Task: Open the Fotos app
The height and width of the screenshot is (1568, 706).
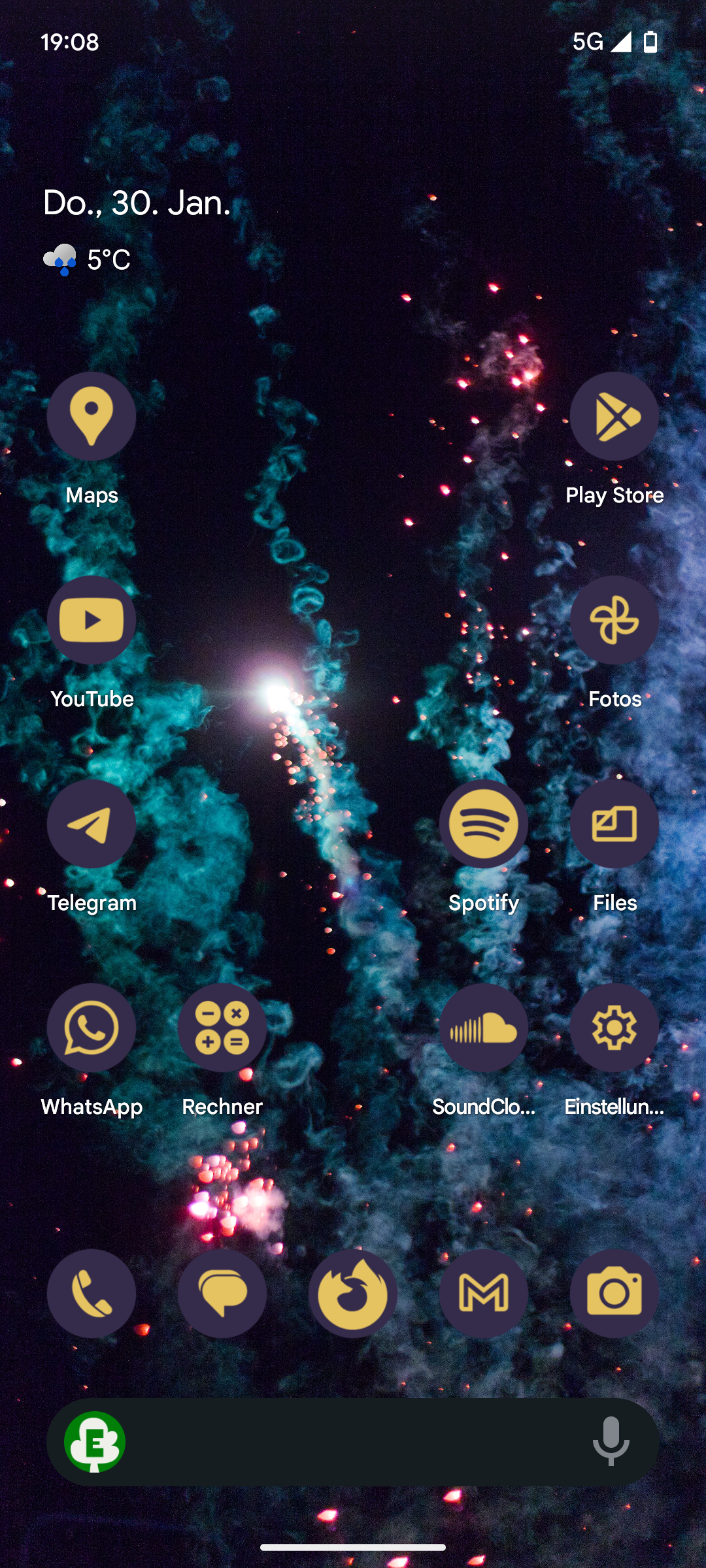Action: pos(614,621)
